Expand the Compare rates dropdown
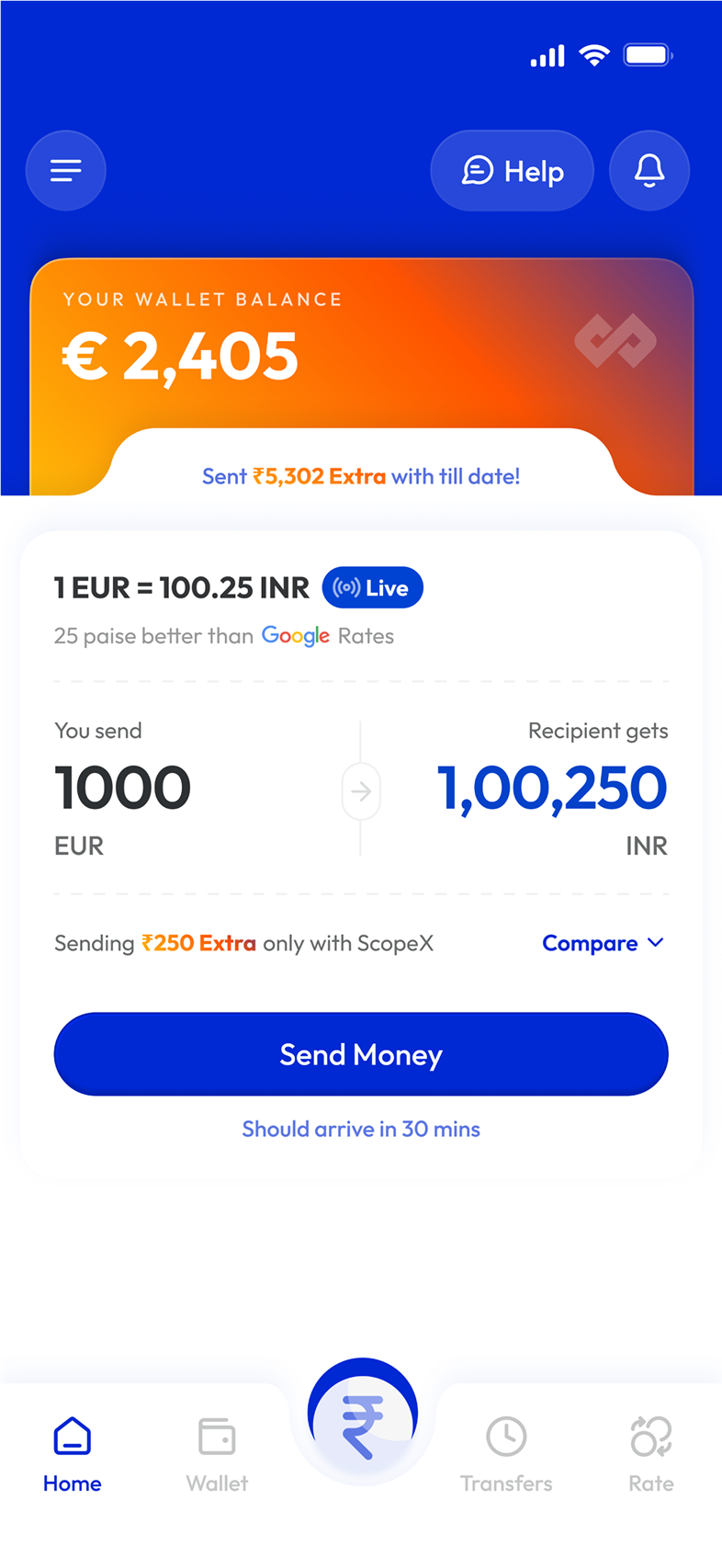The image size is (722, 1568). [x=603, y=943]
